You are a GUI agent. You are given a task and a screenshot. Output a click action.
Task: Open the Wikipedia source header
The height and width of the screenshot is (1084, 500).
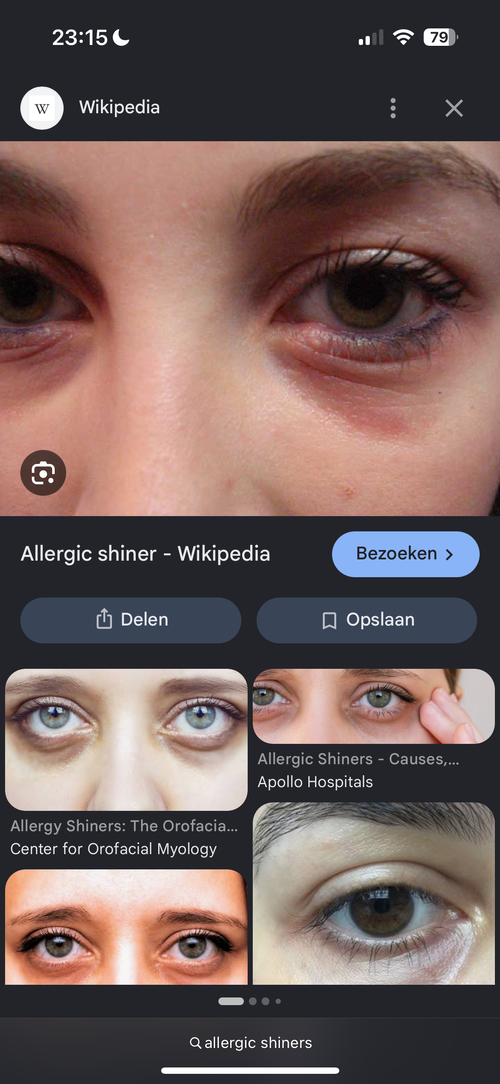90,108
